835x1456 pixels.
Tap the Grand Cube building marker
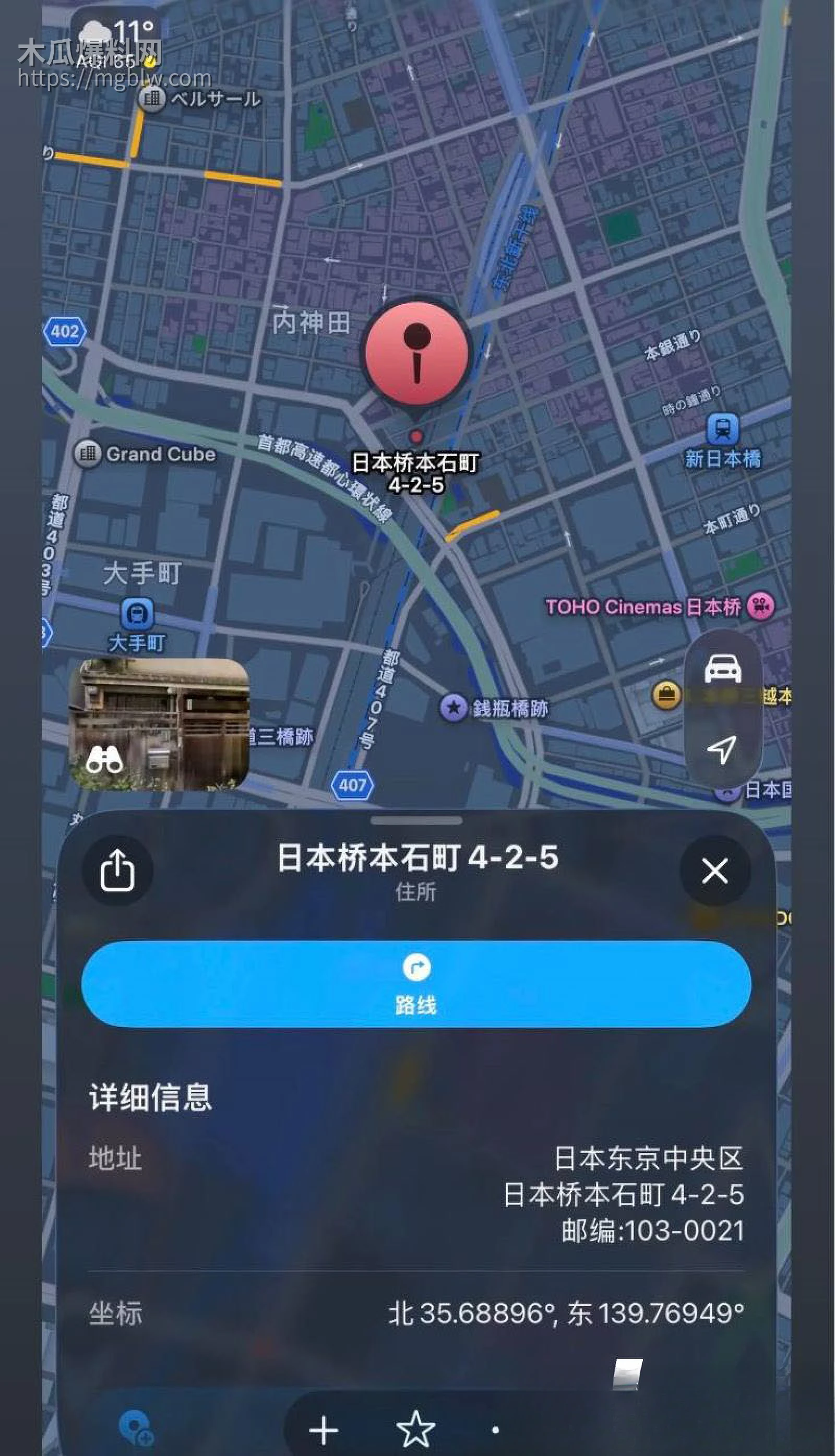tap(88, 453)
